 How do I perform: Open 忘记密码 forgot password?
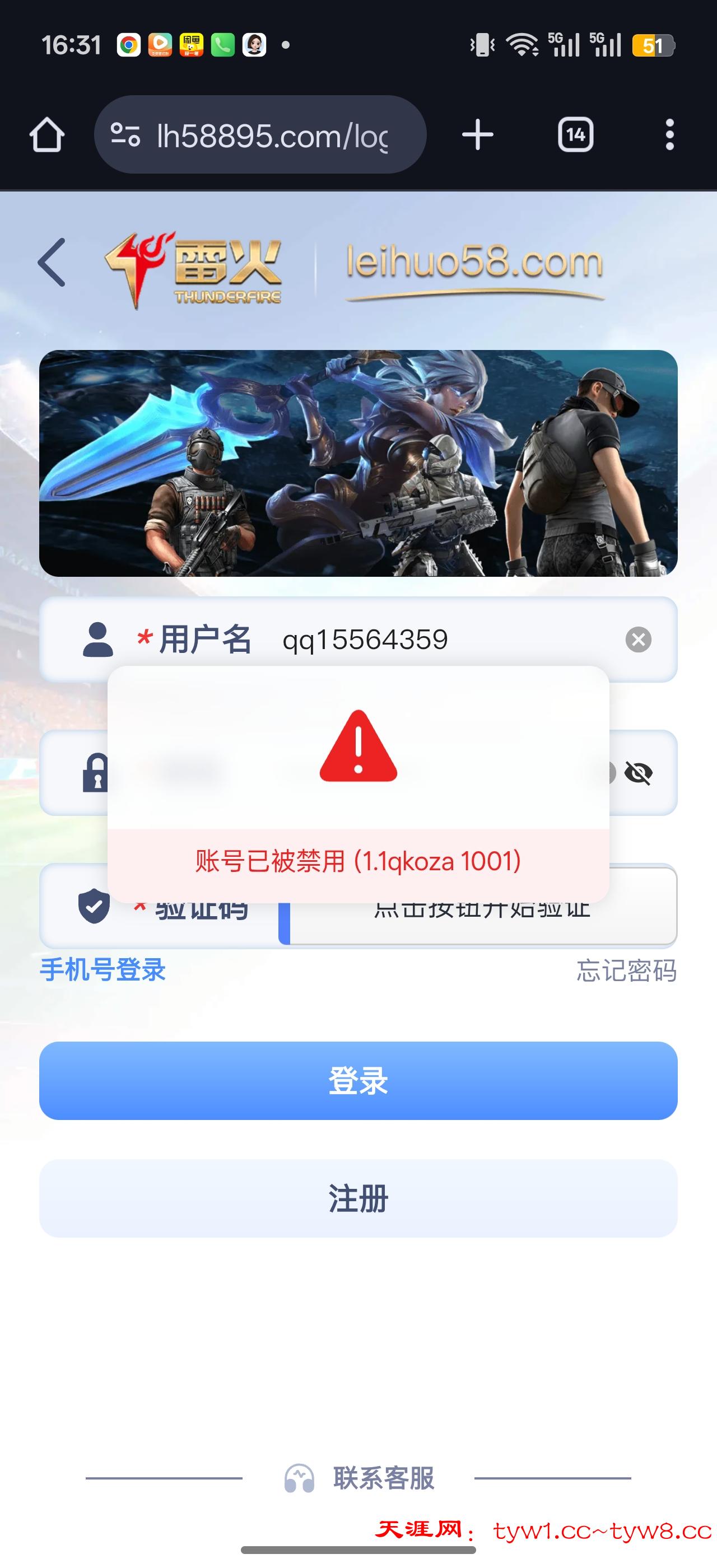[626, 970]
